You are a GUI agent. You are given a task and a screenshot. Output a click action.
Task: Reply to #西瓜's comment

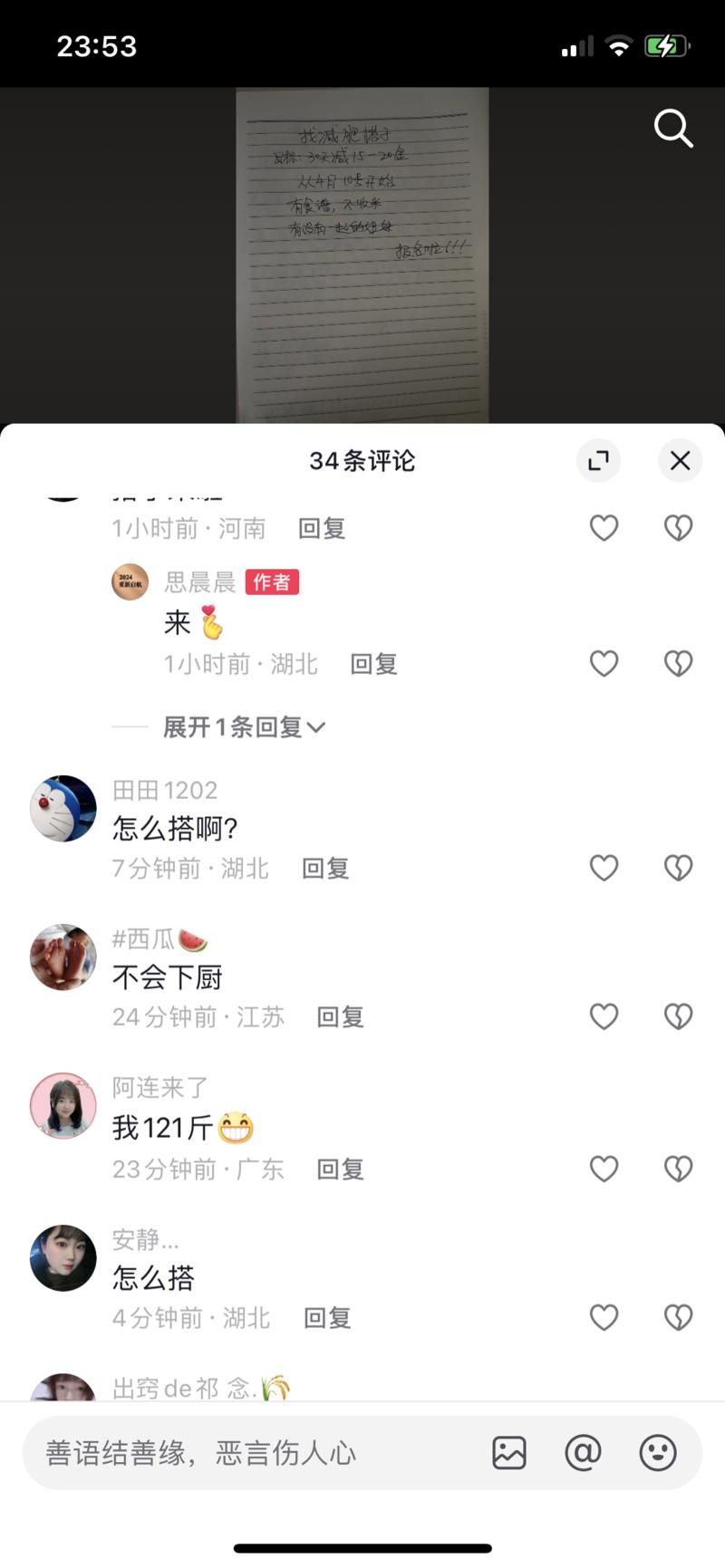point(340,1017)
